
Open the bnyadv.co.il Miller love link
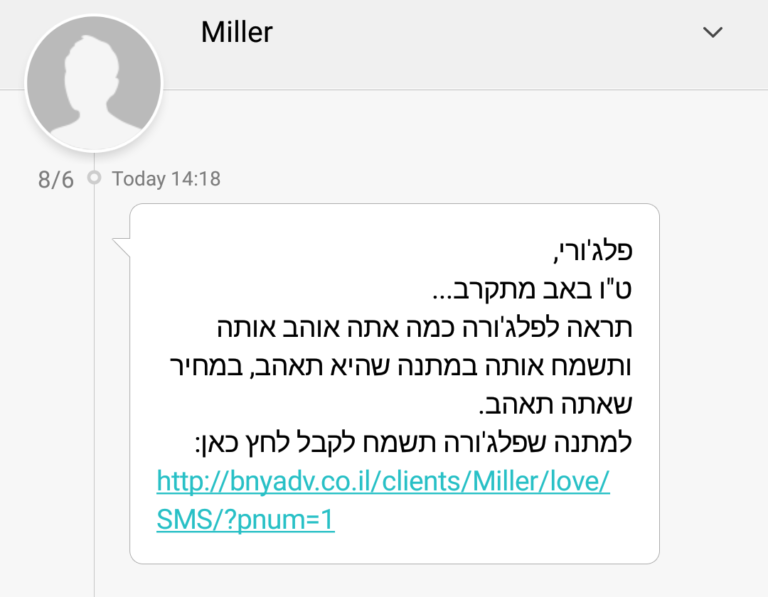point(382,483)
